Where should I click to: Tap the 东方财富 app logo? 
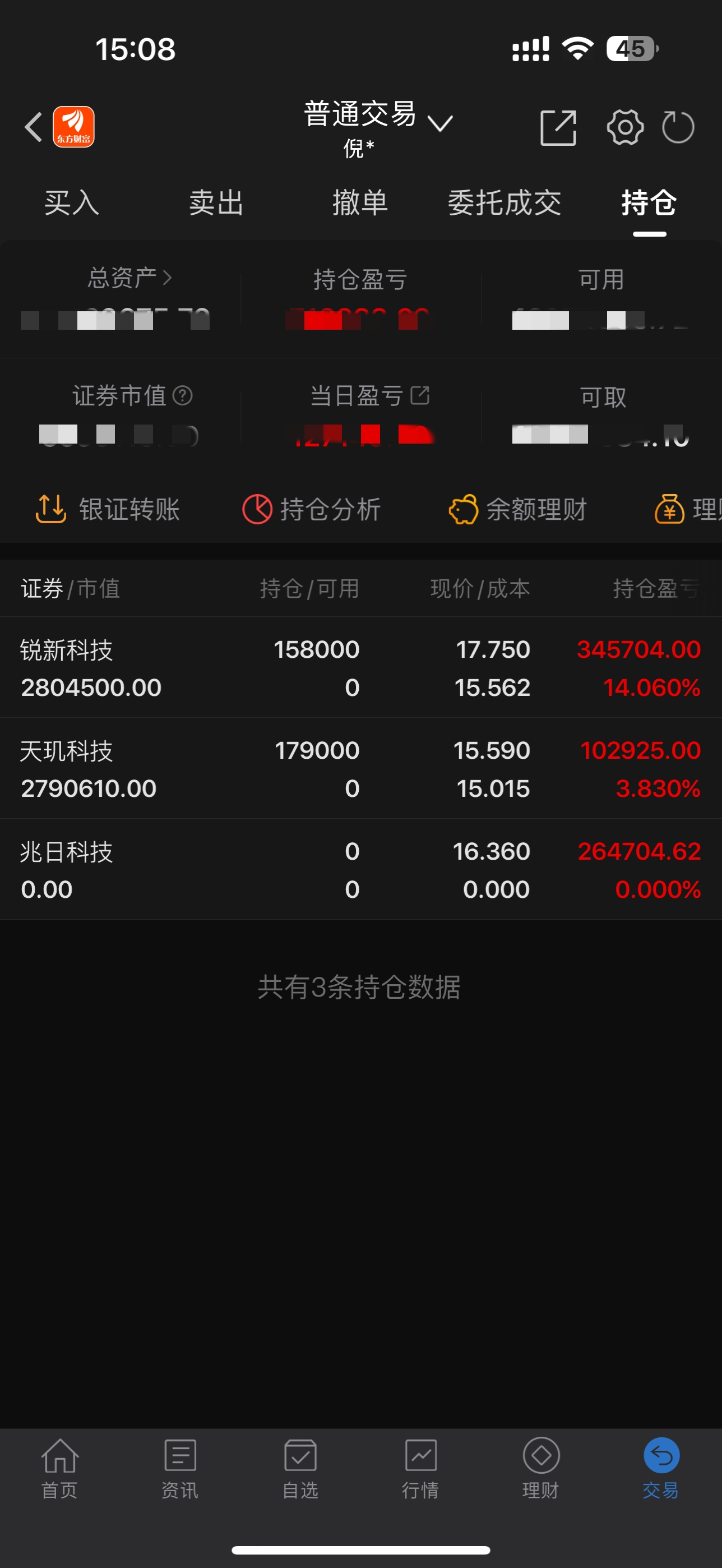[x=74, y=127]
